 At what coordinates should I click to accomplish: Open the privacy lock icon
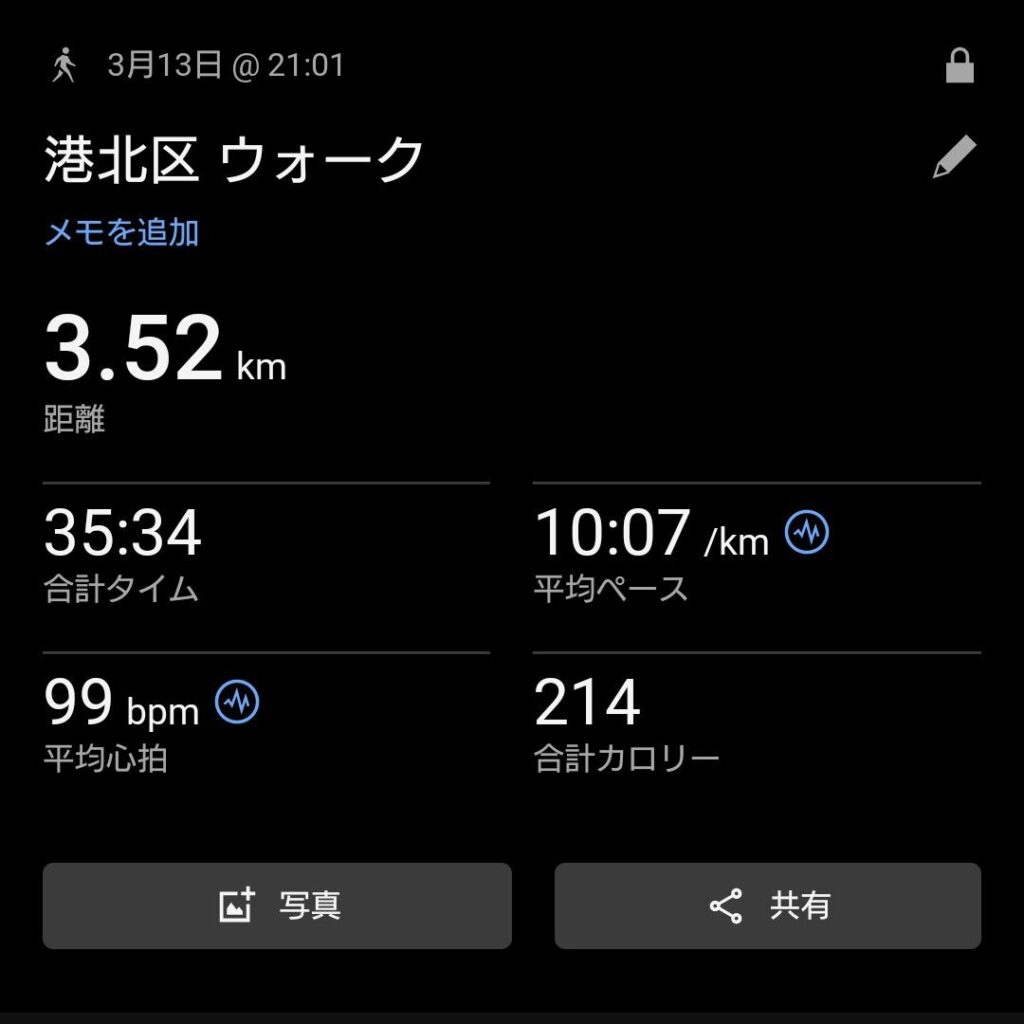959,67
